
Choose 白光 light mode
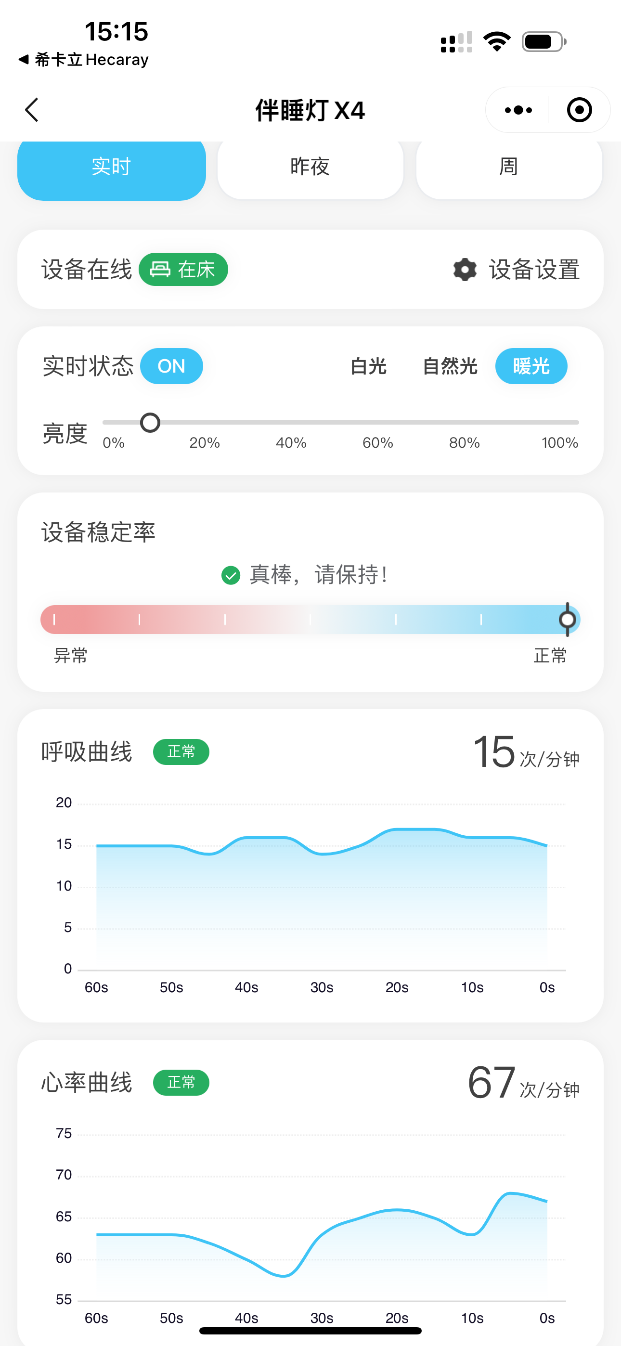click(368, 366)
